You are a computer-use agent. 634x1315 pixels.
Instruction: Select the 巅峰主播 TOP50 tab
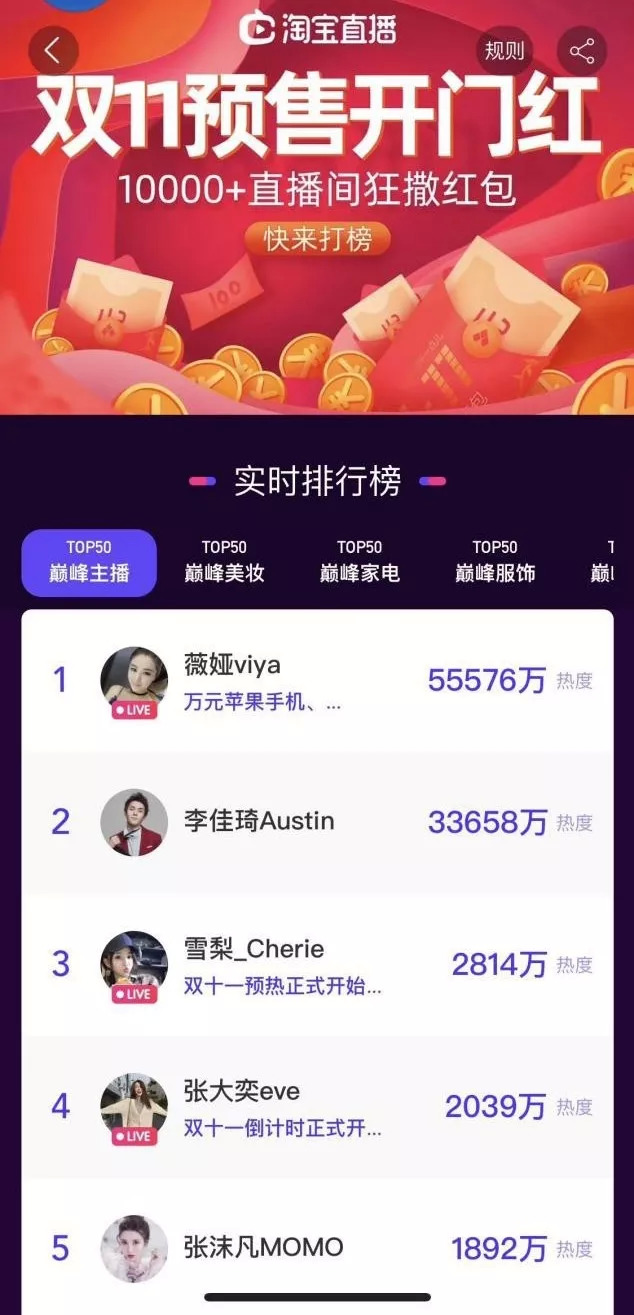coord(89,562)
